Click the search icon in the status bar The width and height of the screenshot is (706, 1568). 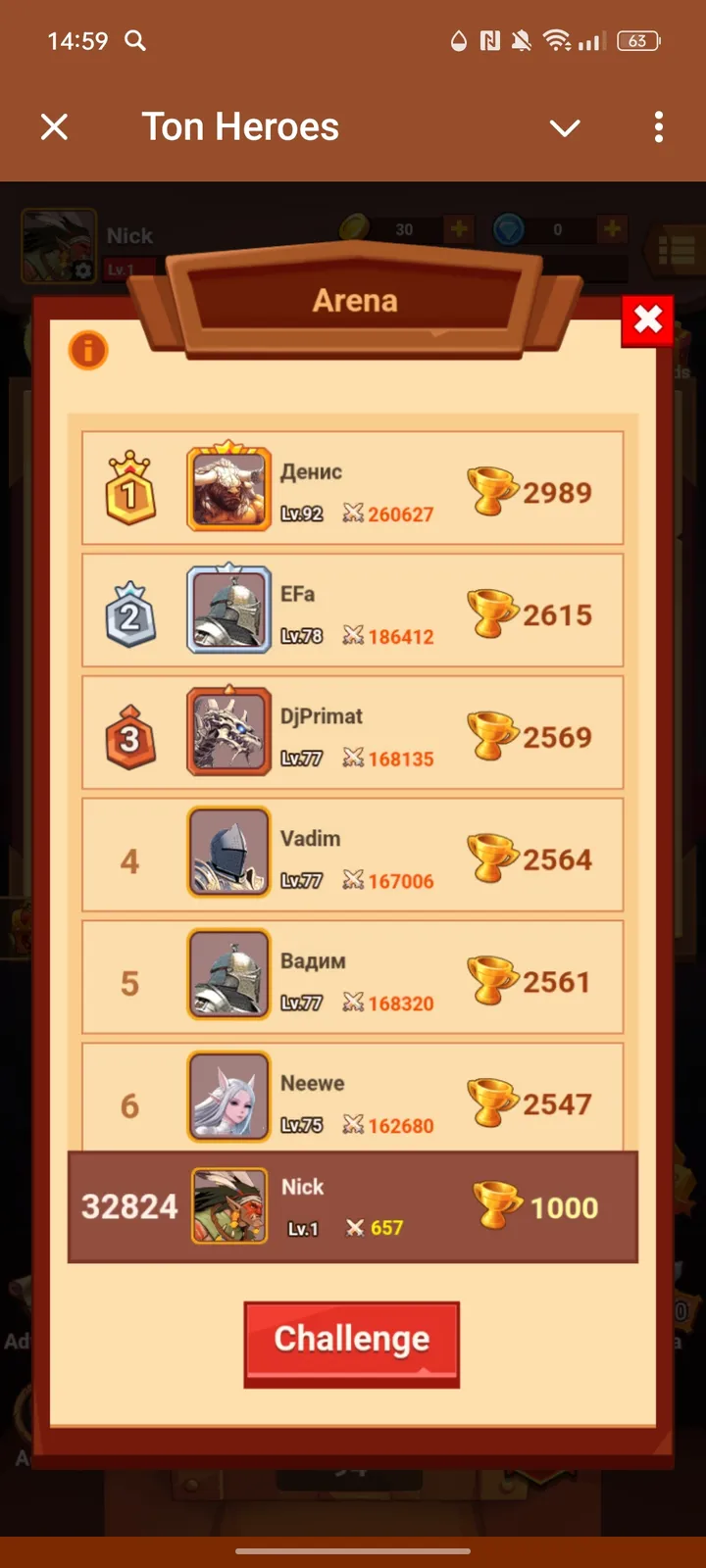click(136, 41)
